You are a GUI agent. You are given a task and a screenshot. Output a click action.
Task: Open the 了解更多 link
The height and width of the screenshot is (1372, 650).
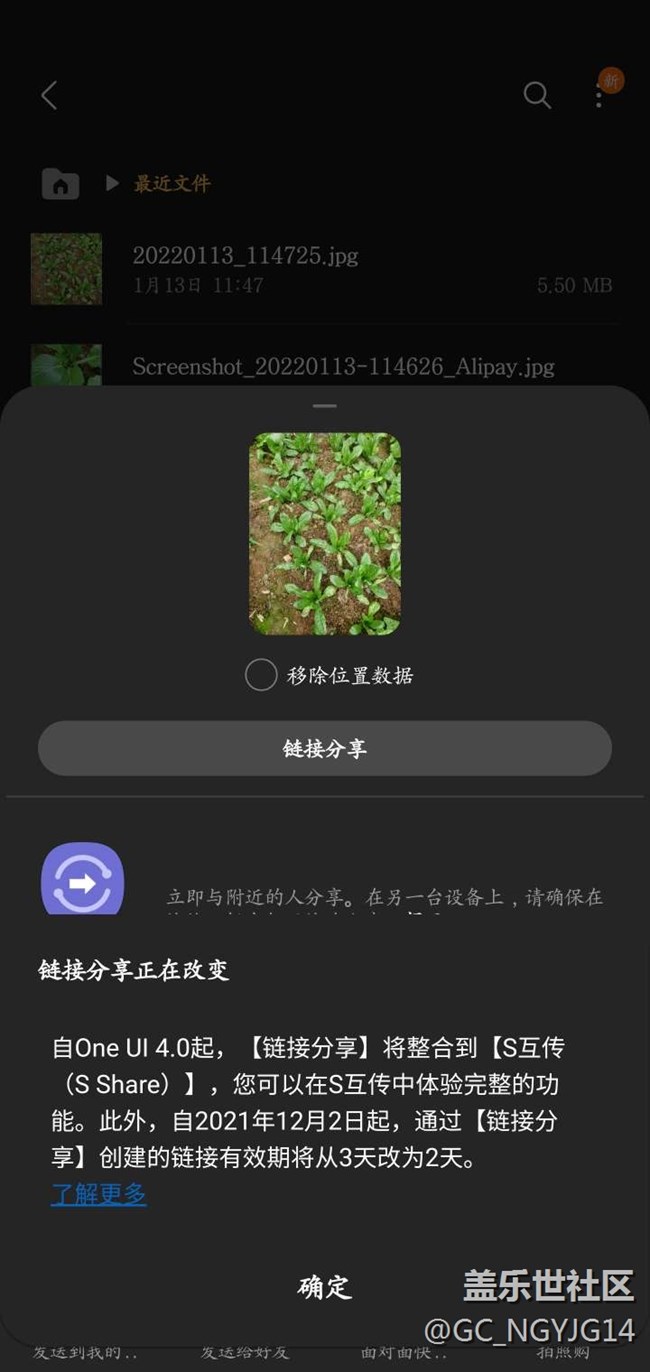click(99, 1194)
